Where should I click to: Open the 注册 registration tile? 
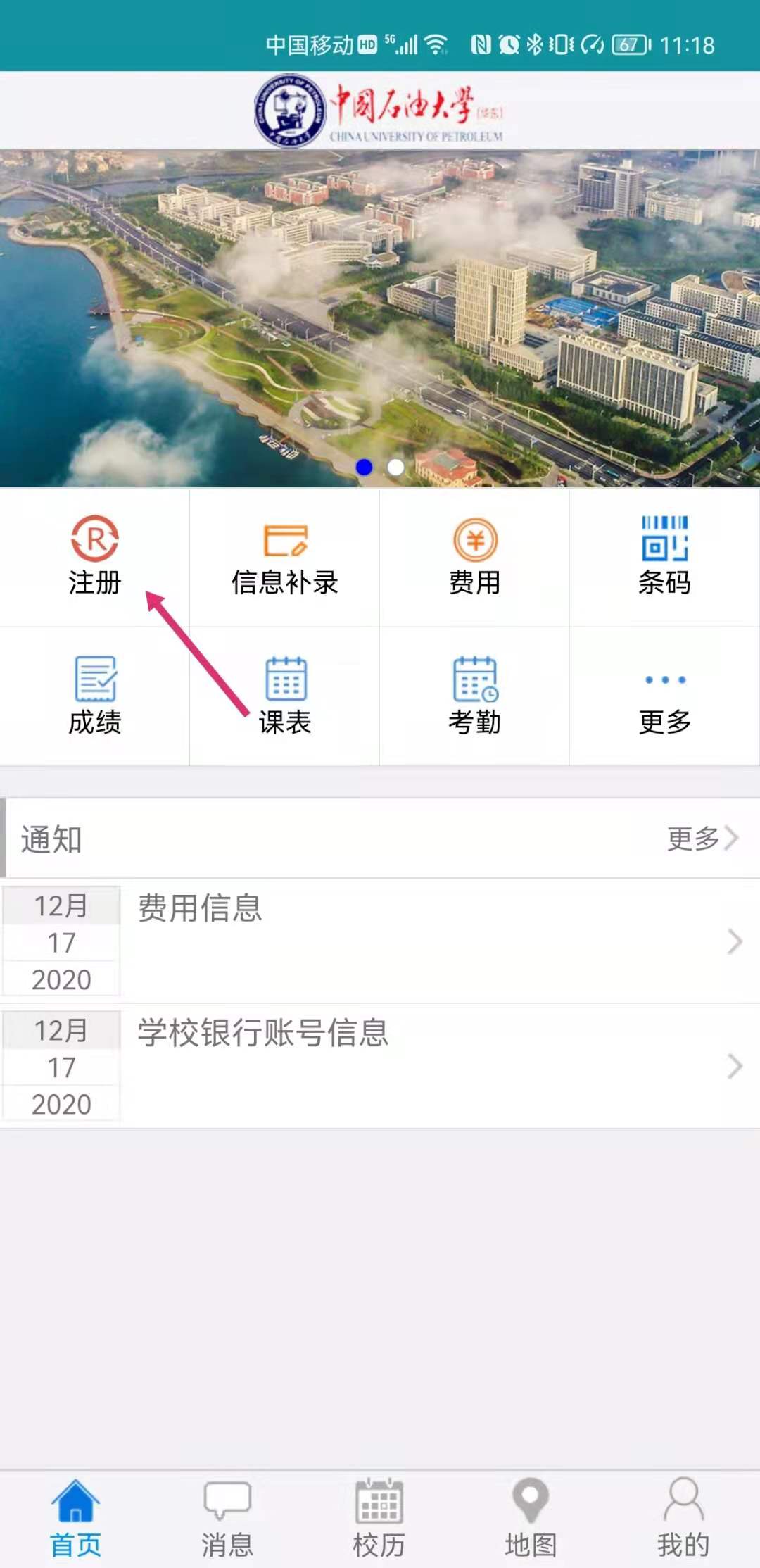coord(94,556)
